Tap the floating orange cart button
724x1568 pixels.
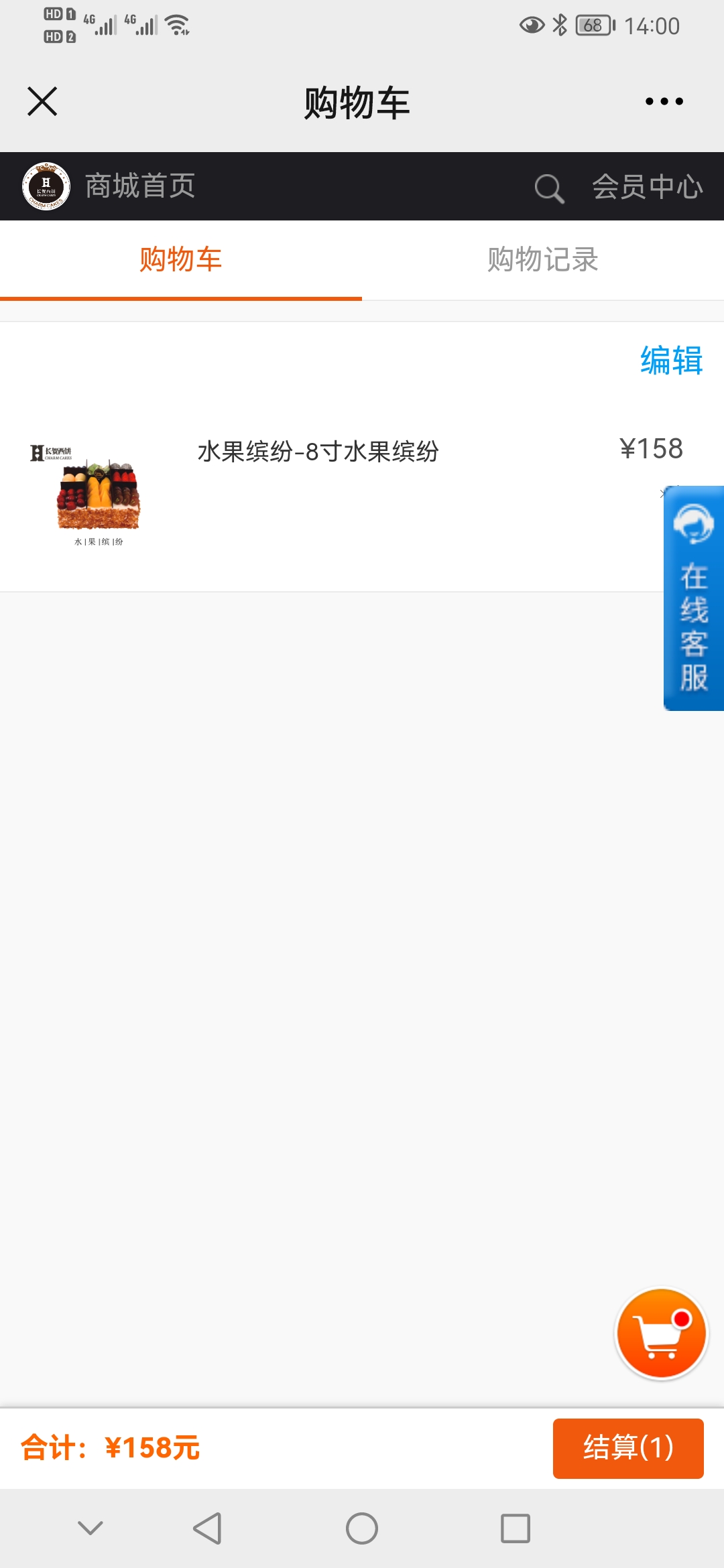coord(661,1334)
